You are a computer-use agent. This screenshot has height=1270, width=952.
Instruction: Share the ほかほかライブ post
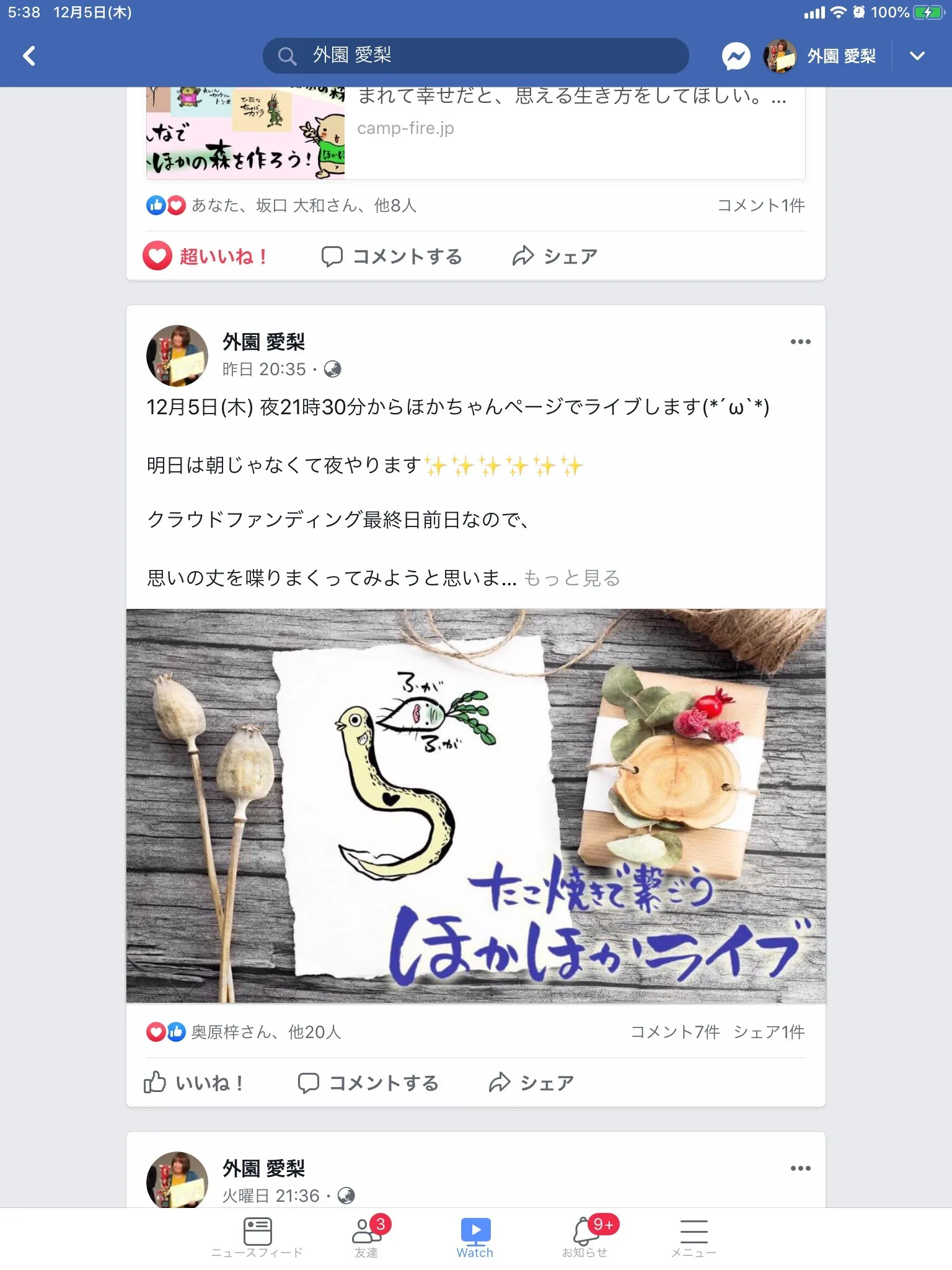(x=531, y=1083)
